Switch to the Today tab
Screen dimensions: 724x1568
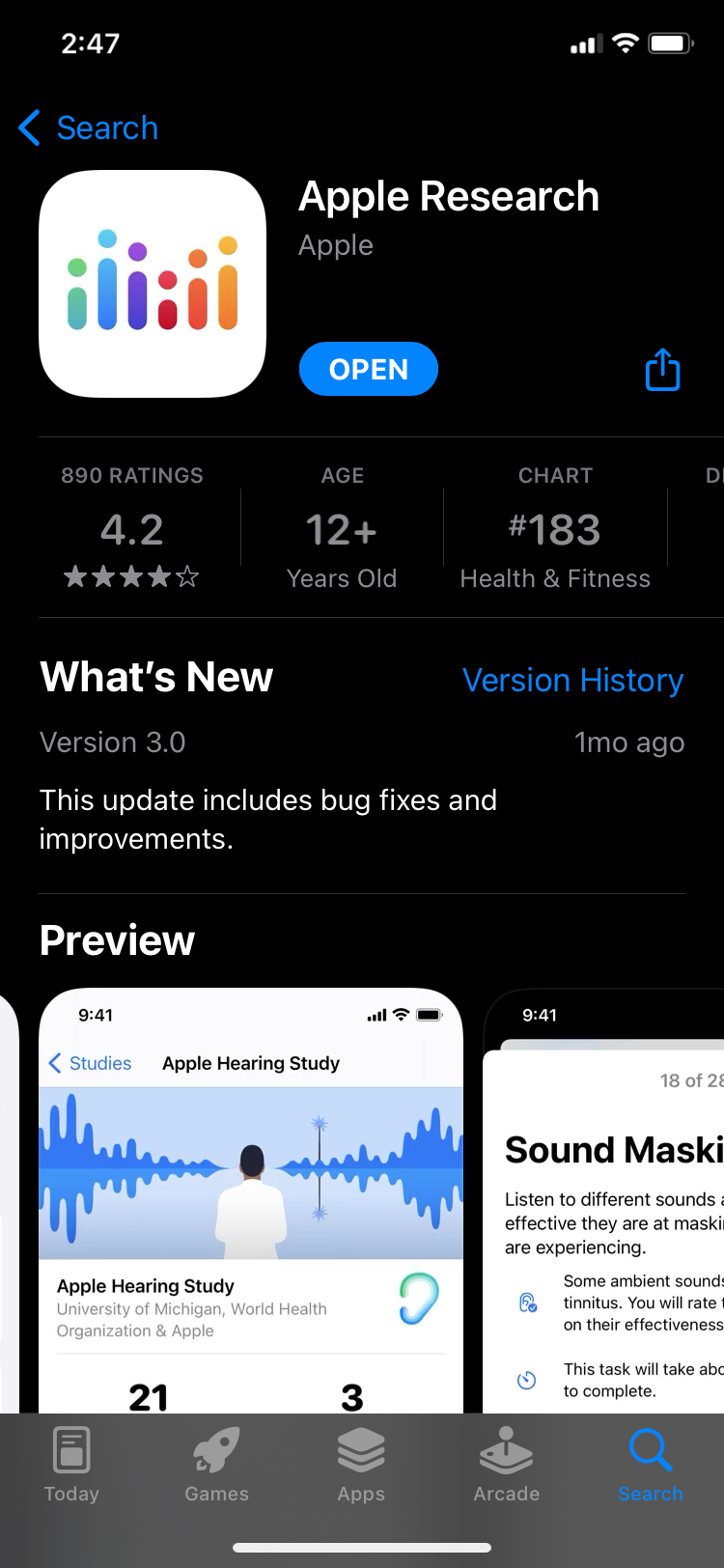click(71, 1464)
